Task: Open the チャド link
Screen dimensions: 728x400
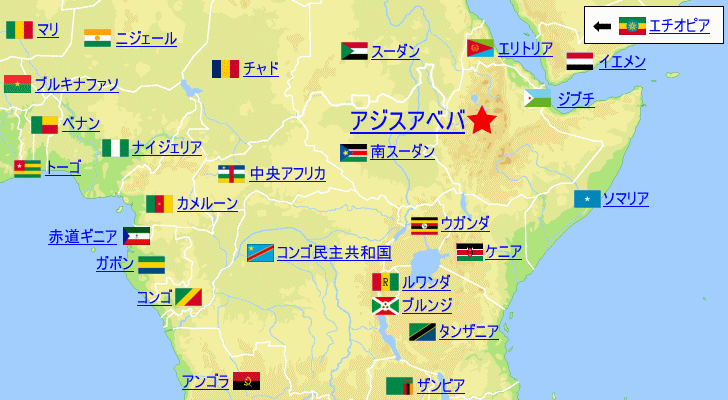Action: [260, 68]
